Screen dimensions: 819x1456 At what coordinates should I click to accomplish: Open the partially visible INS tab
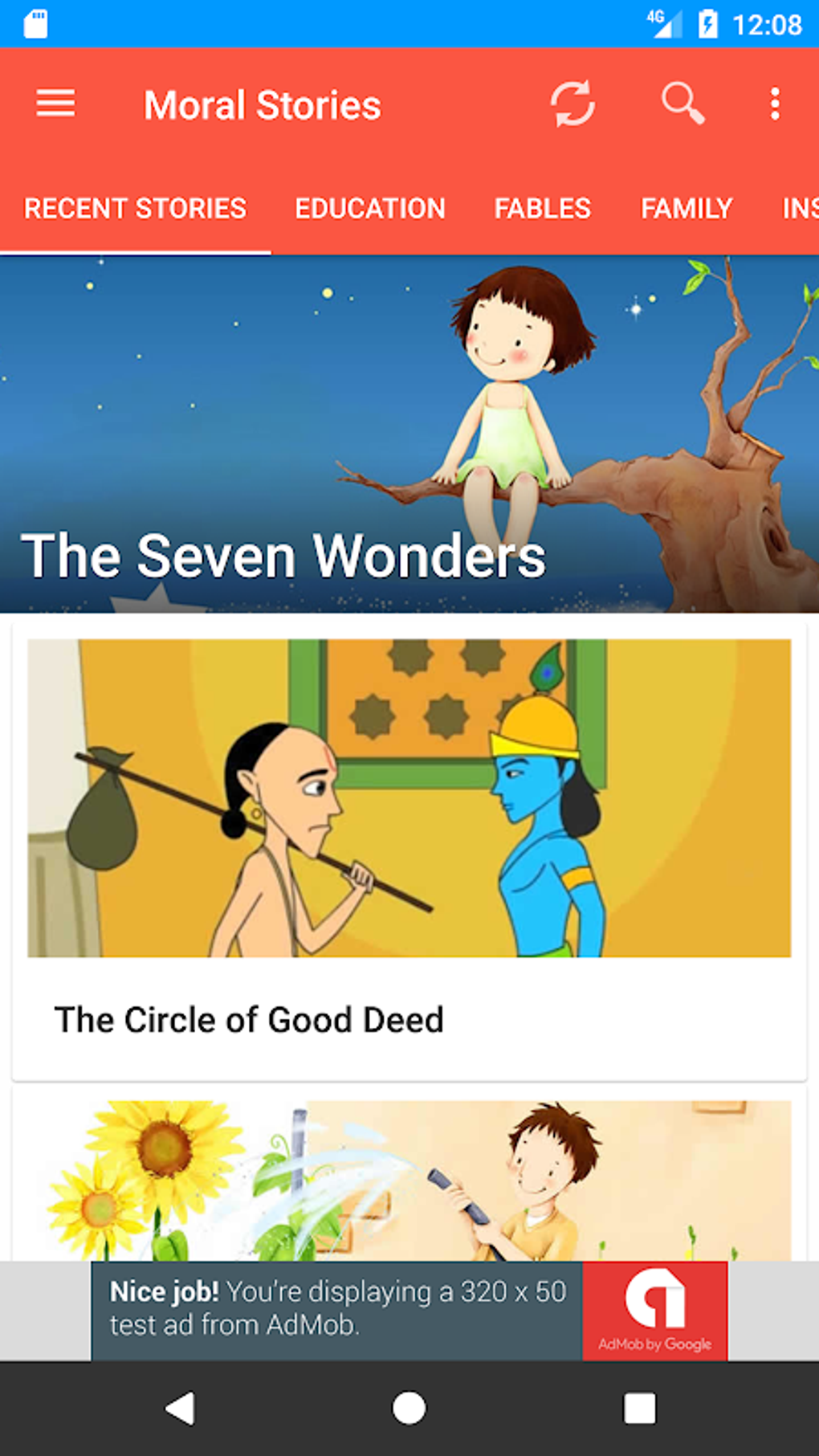click(800, 208)
